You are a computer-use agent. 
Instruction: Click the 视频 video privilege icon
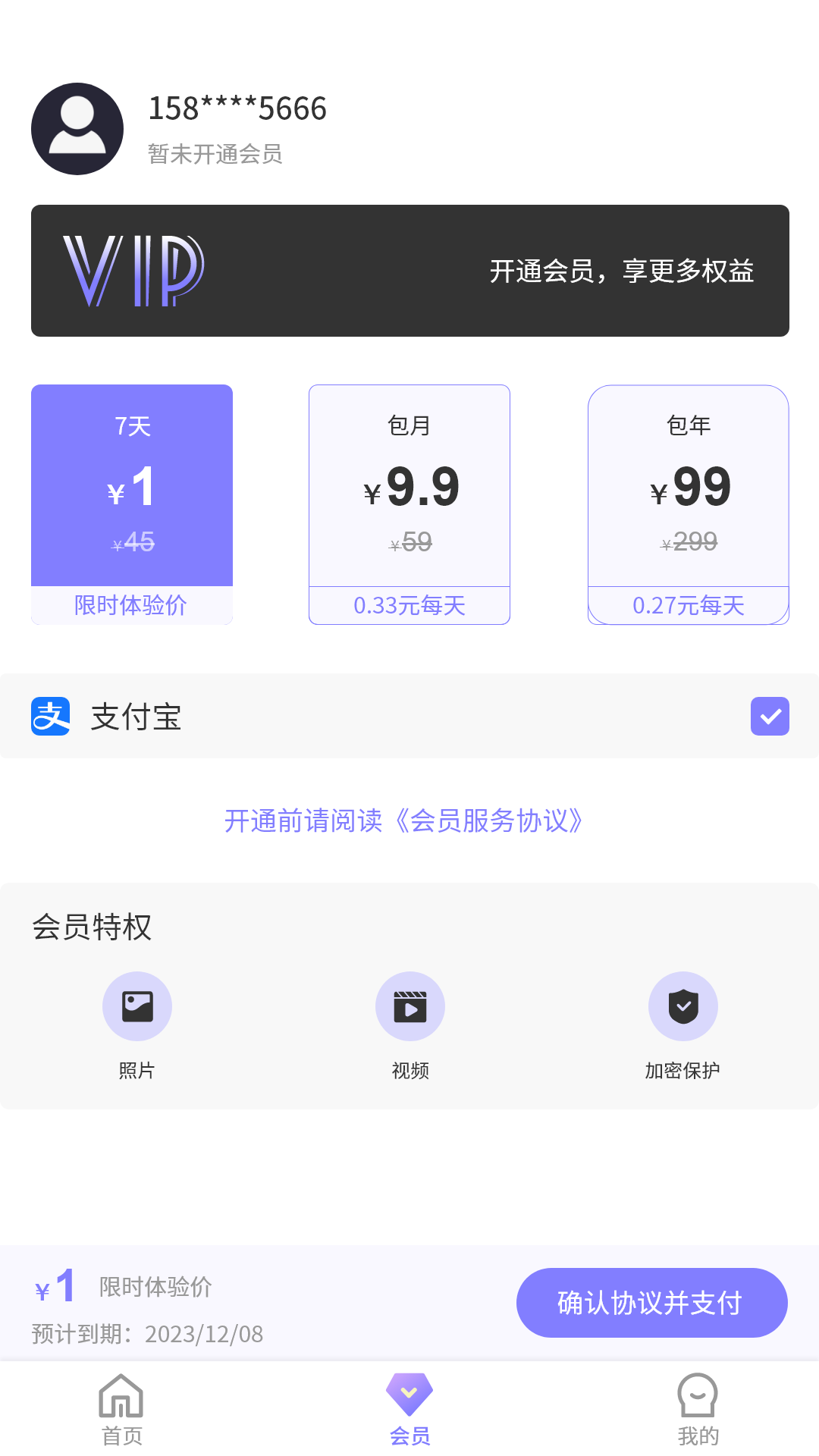click(x=410, y=1006)
